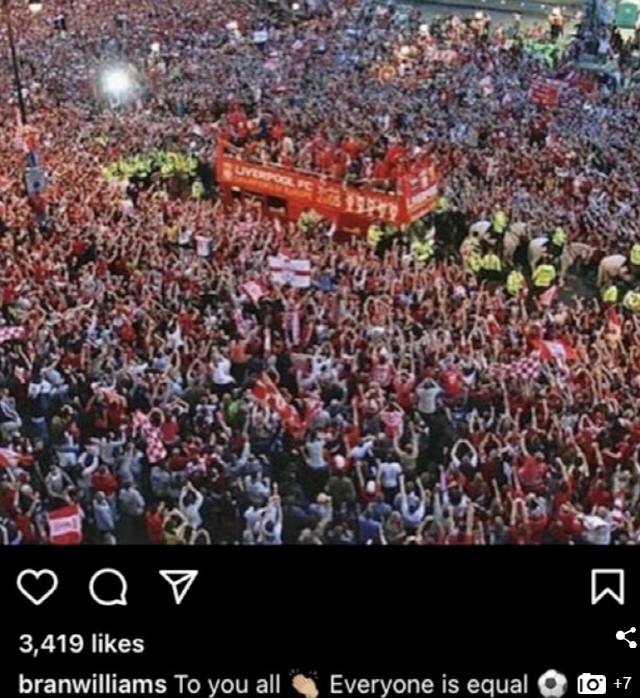Like the Liverpool parade post
The height and width of the screenshot is (698, 640).
point(37,587)
